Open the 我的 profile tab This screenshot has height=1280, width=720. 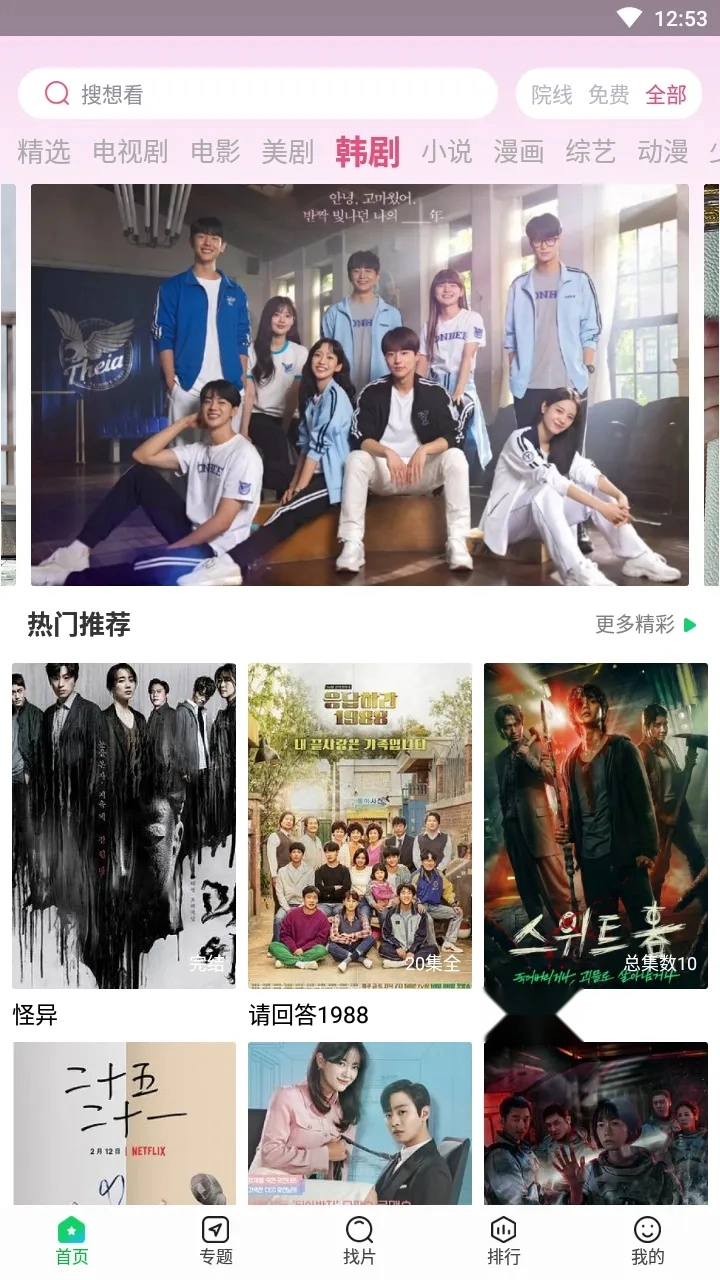click(x=648, y=1240)
